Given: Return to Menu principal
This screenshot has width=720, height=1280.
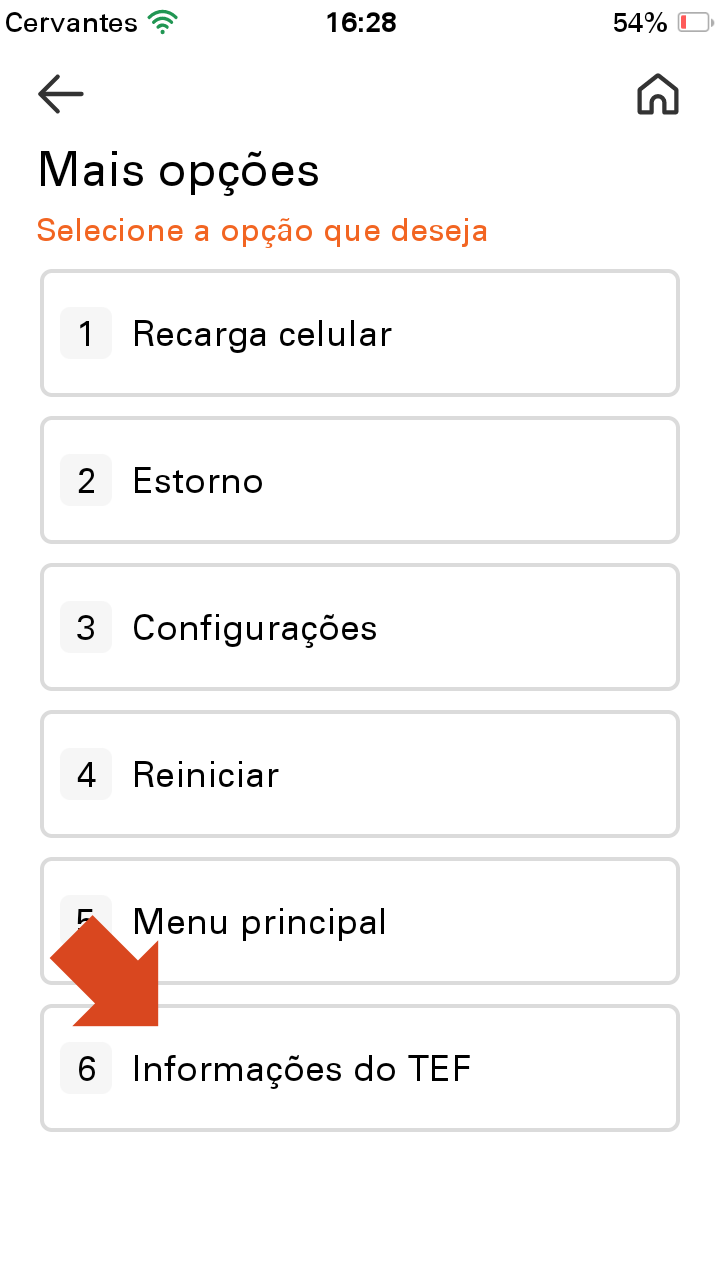Looking at the screenshot, I should point(400,922).
